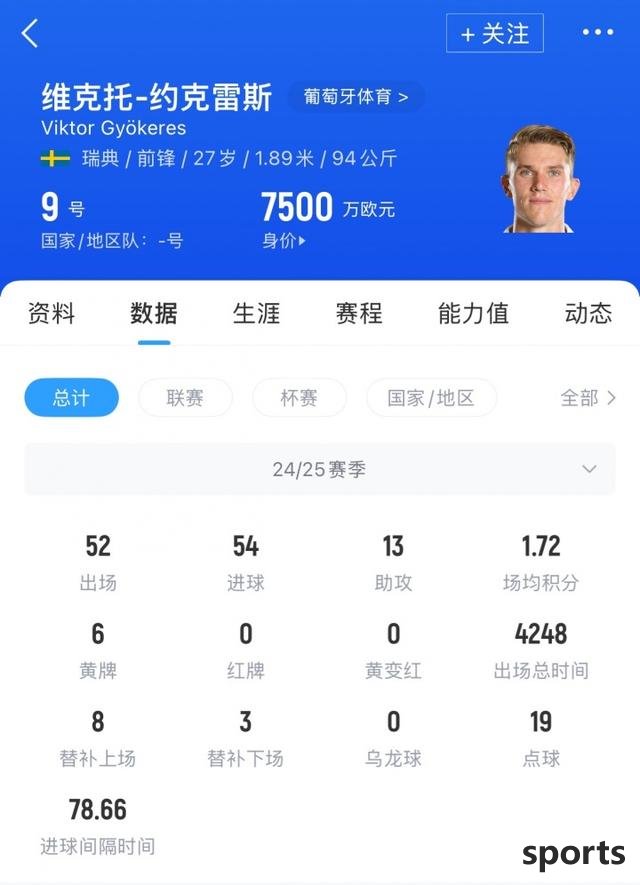Viewport: 640px width, 885px height.
Task: Switch to the 生涯 tab
Action: (x=256, y=313)
